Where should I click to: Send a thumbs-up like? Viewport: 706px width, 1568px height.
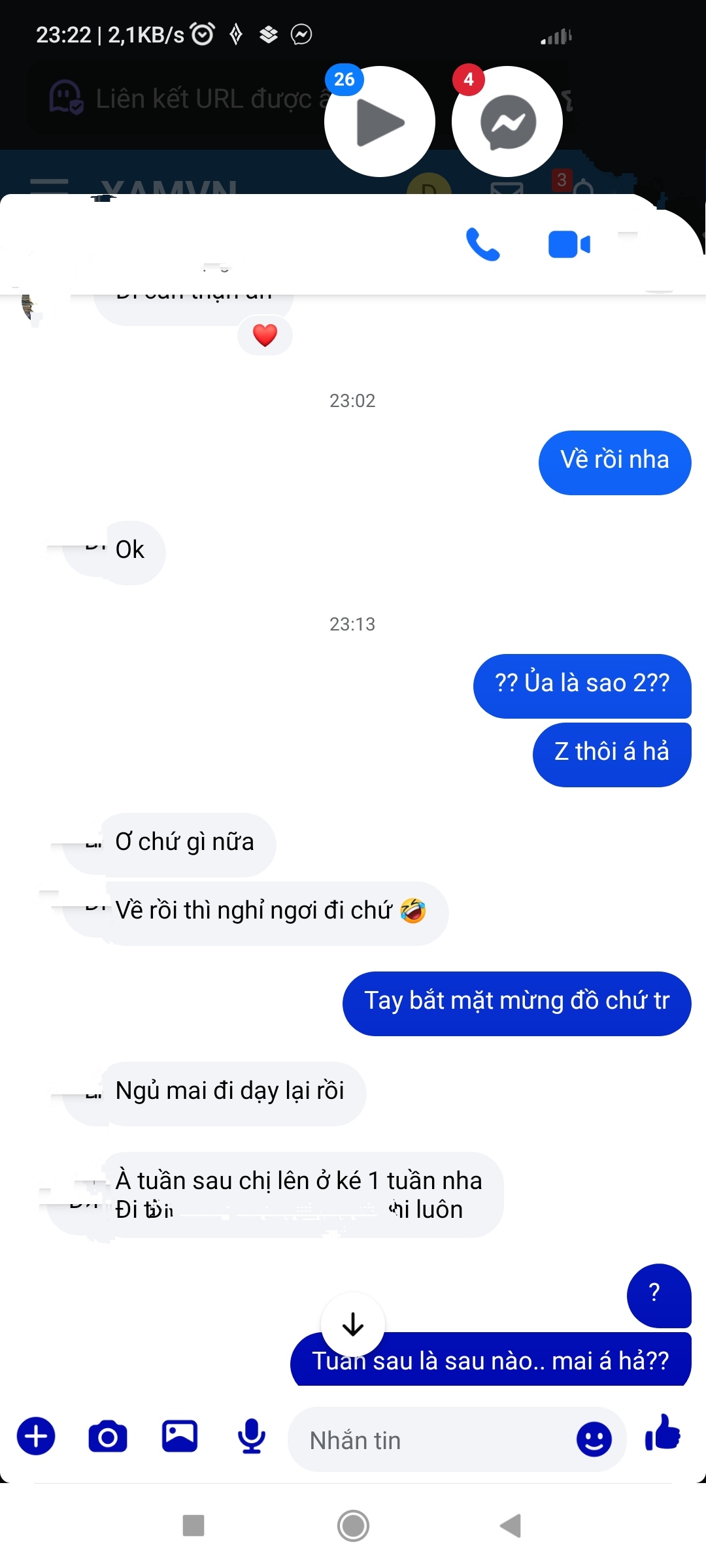663,1434
